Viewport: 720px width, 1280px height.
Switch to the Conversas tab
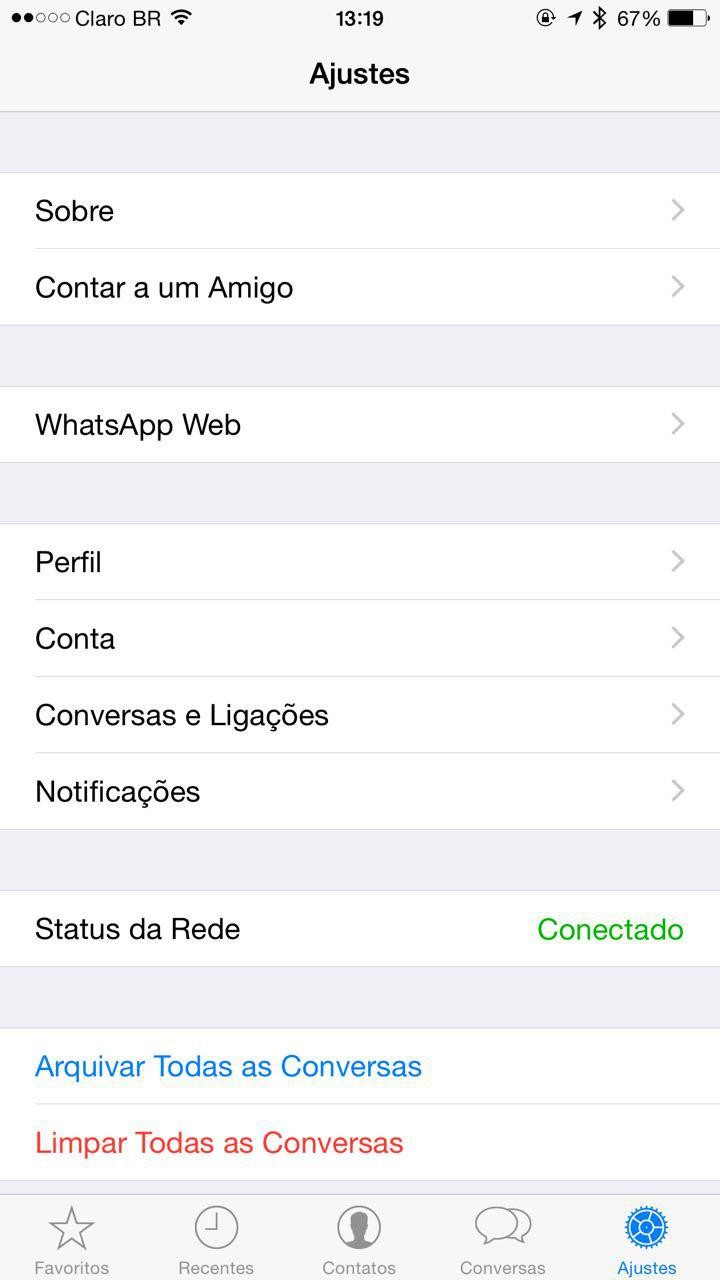click(x=503, y=1240)
